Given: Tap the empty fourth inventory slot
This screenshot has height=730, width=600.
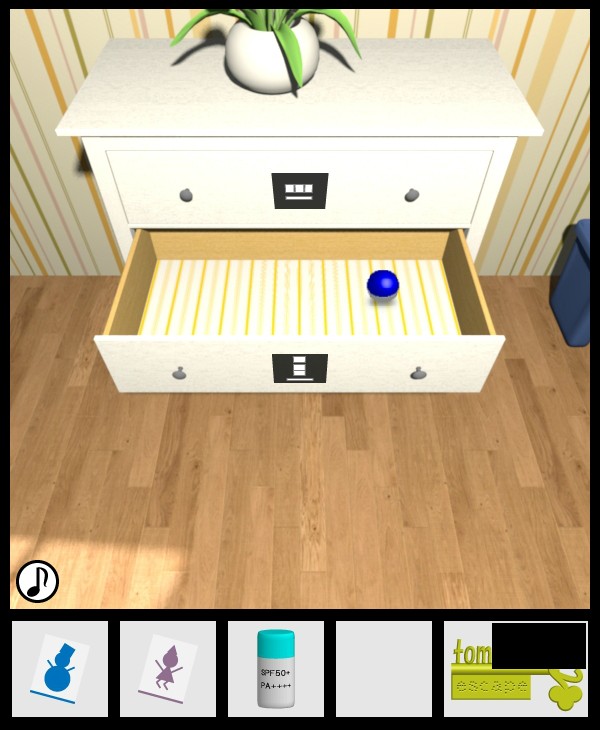Looking at the screenshot, I should point(384,669).
